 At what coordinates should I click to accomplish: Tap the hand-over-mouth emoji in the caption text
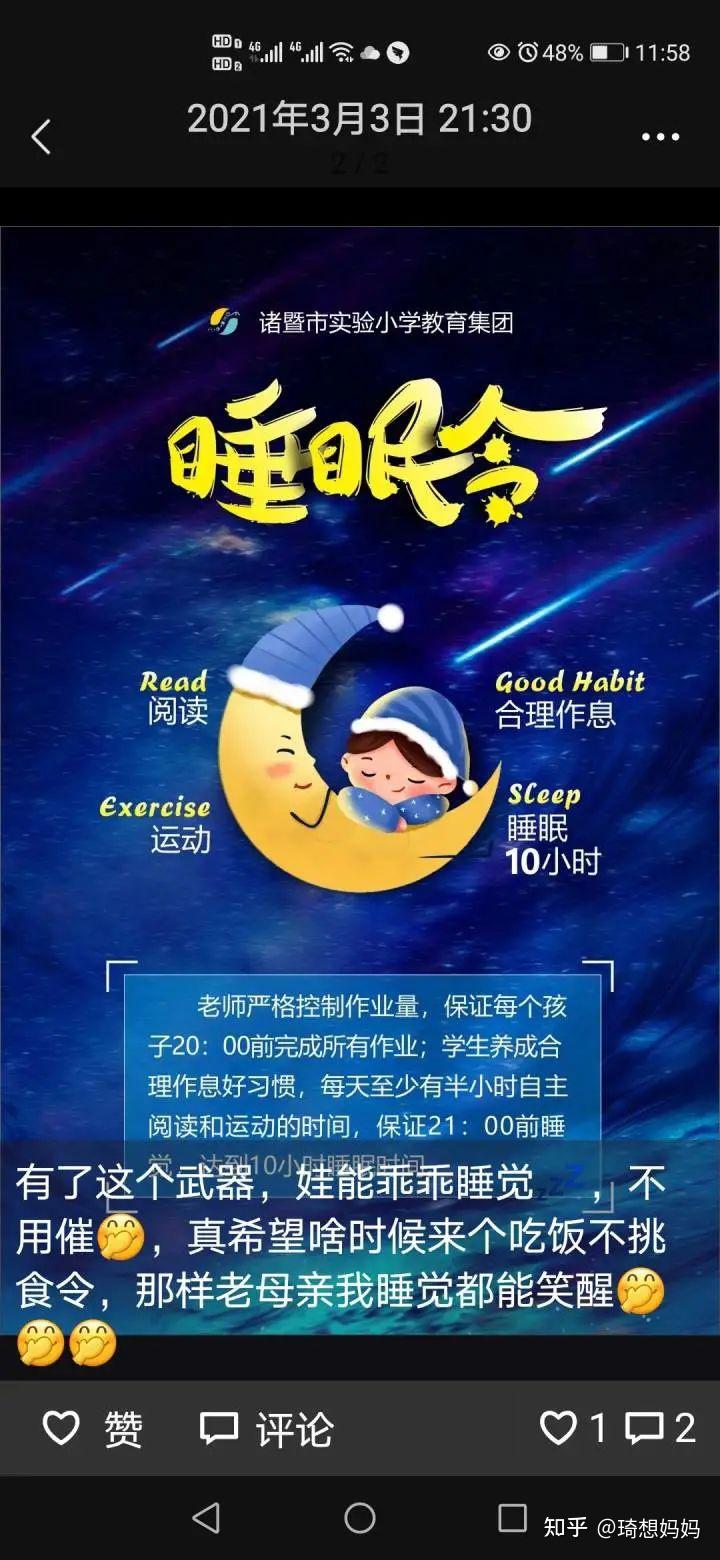pyautogui.click(x=120, y=1236)
